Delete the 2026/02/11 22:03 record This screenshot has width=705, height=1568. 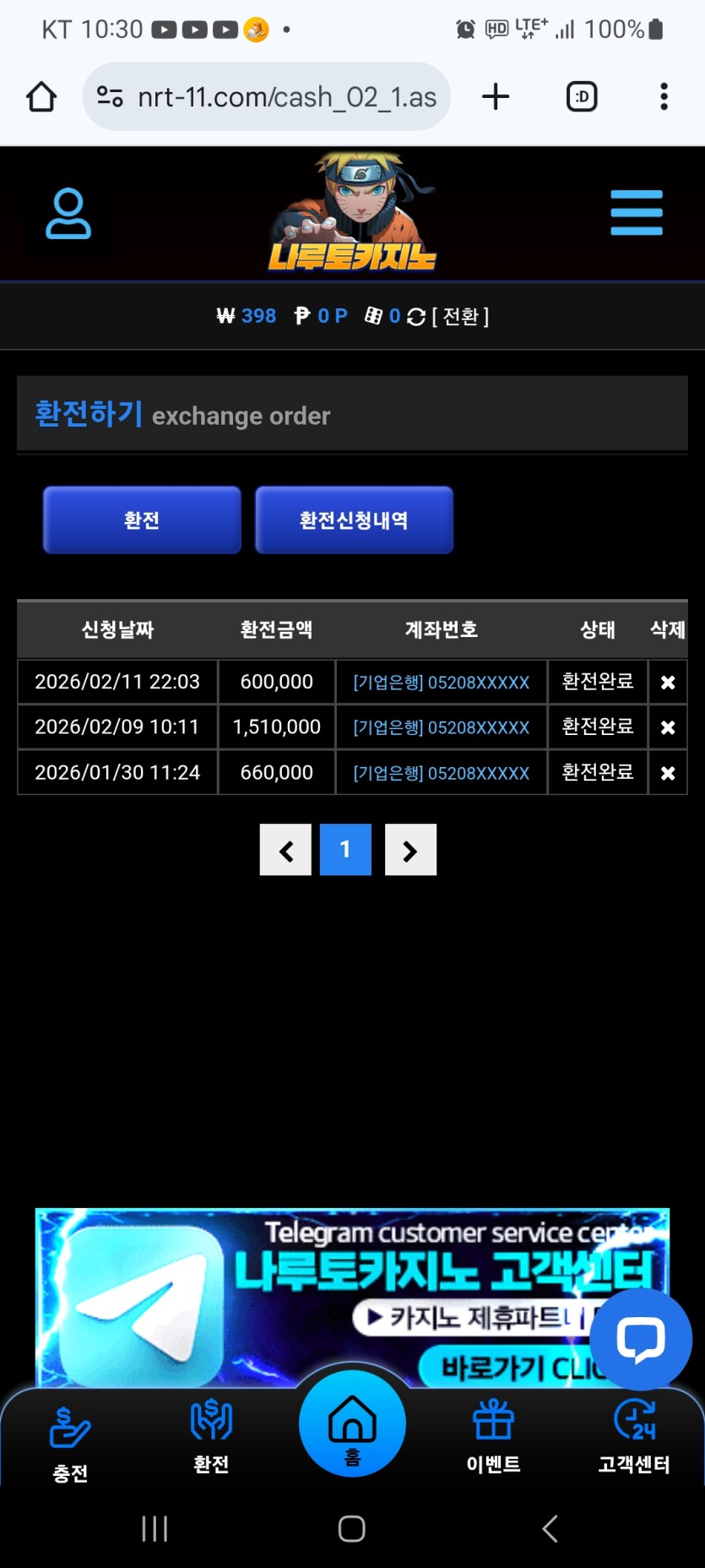coord(667,683)
